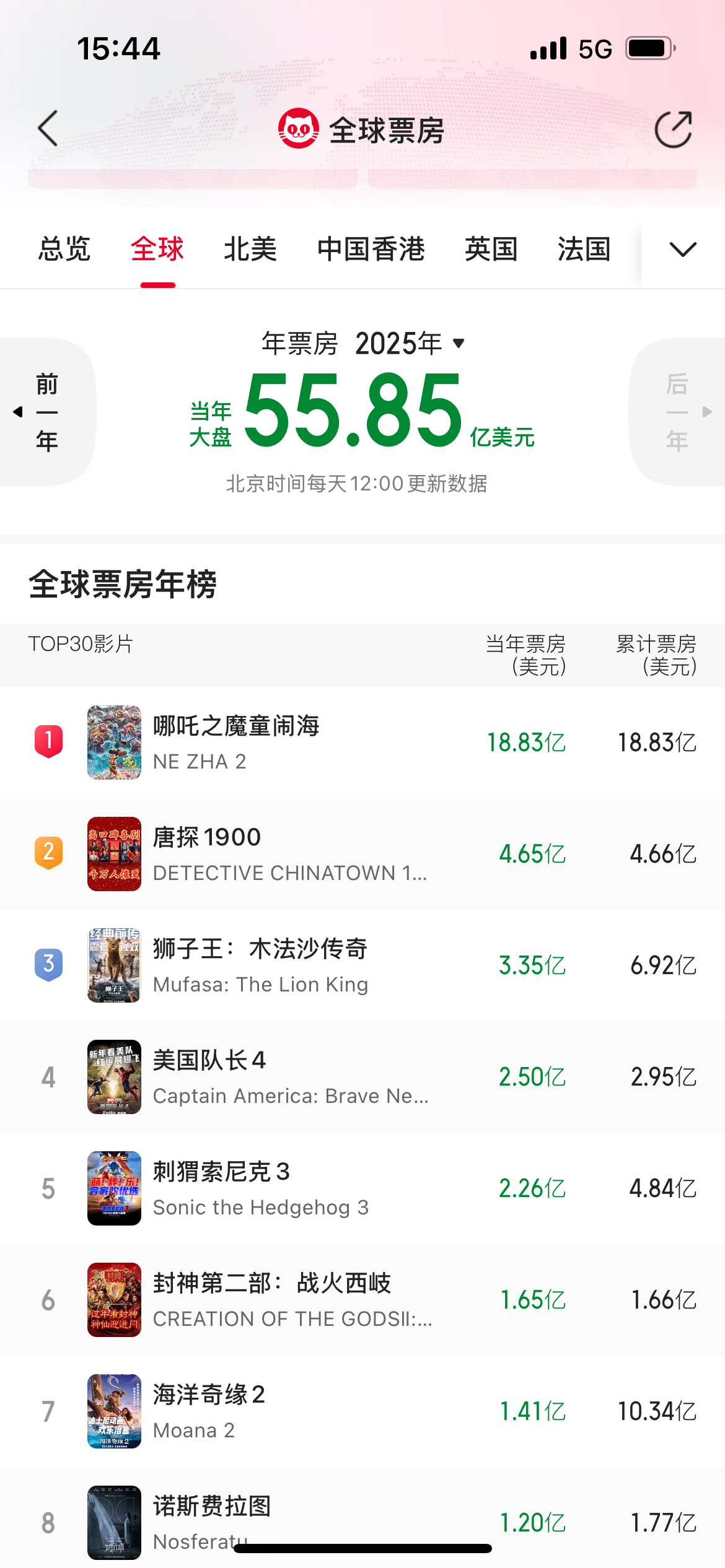Select 刺猬索尼克3 from the list
The image size is (725, 1568).
[362, 1188]
